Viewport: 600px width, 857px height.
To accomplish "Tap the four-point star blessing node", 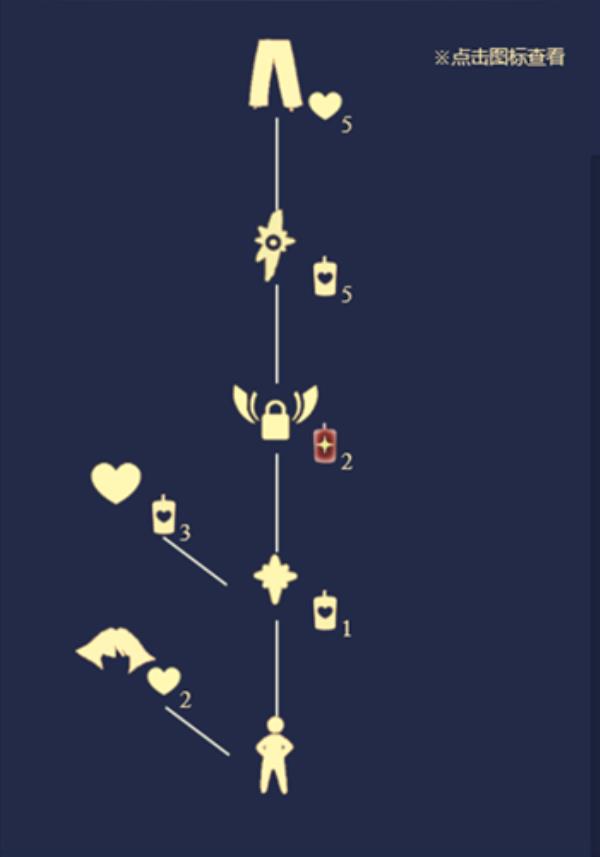I will (275, 579).
